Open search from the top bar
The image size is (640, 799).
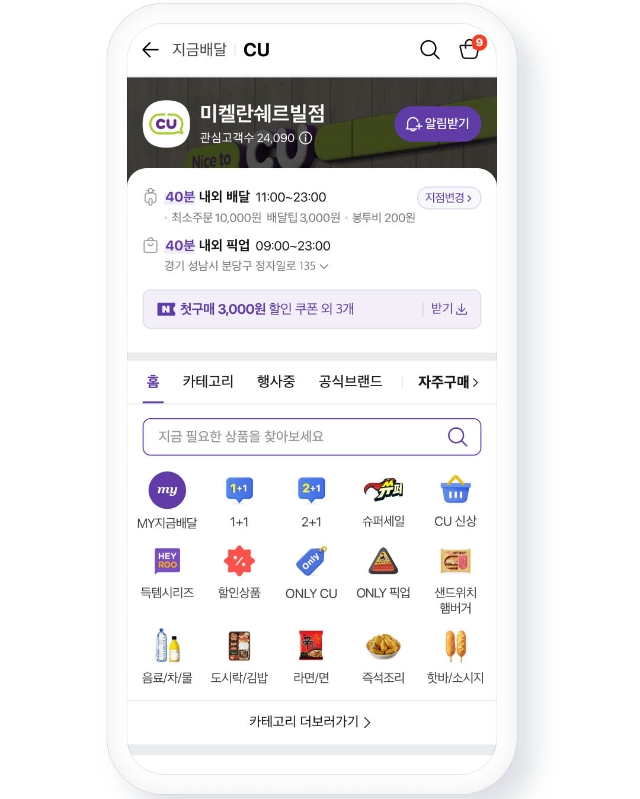[430, 50]
